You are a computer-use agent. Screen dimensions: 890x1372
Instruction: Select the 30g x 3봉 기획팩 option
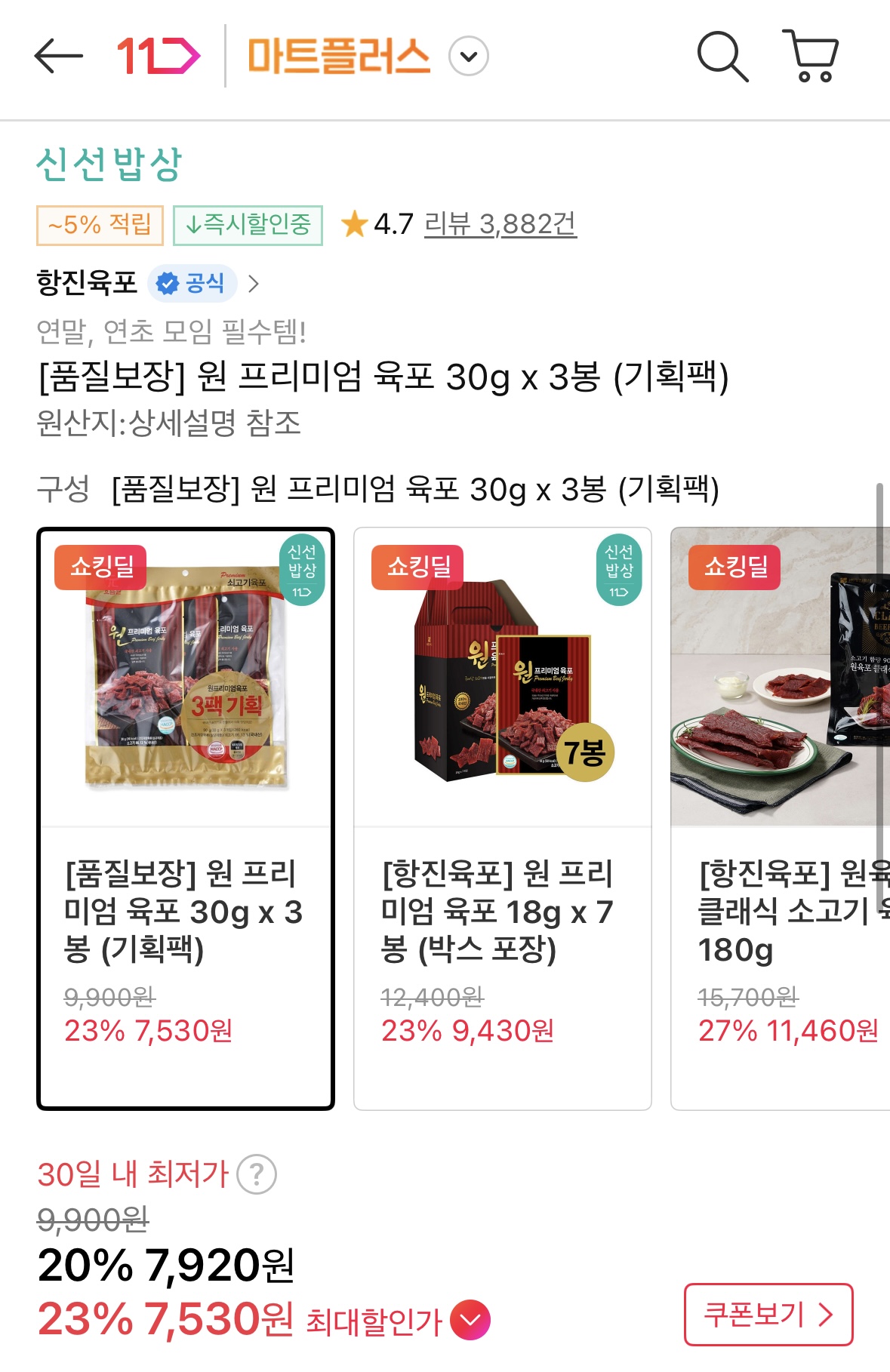[x=186, y=818]
